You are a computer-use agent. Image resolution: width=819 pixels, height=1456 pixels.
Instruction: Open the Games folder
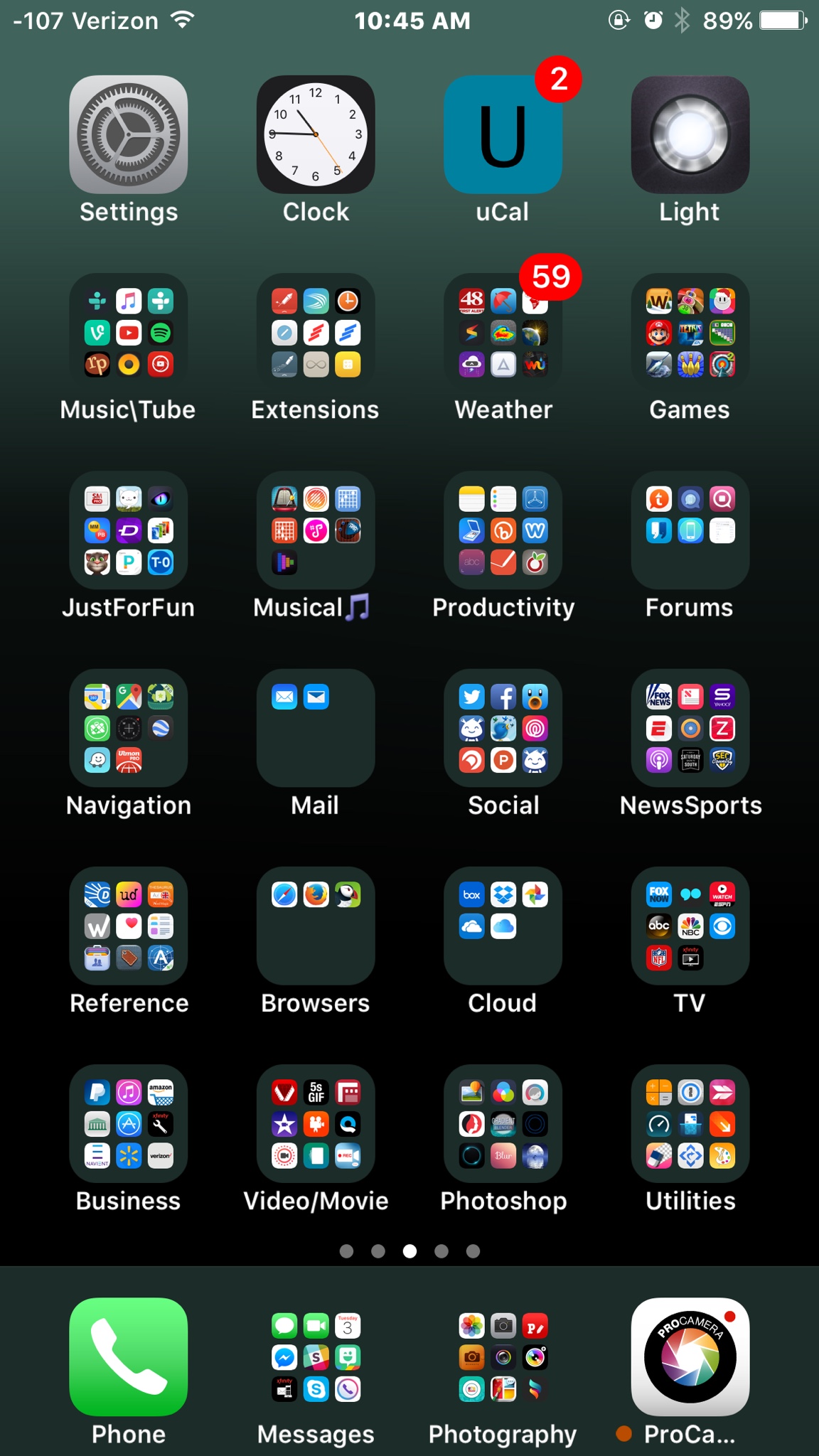pos(690,333)
